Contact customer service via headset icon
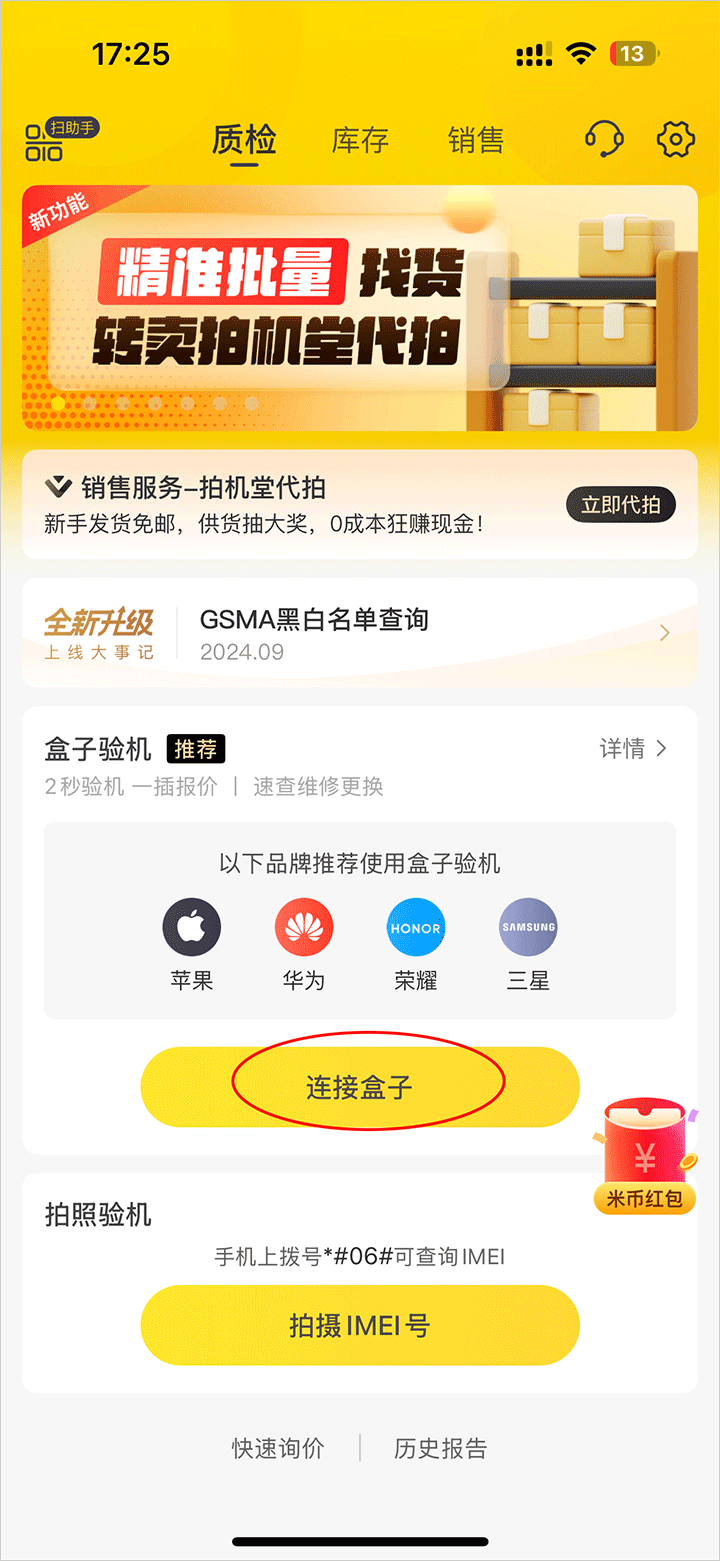Viewport: 720px width, 1561px height. tap(604, 139)
